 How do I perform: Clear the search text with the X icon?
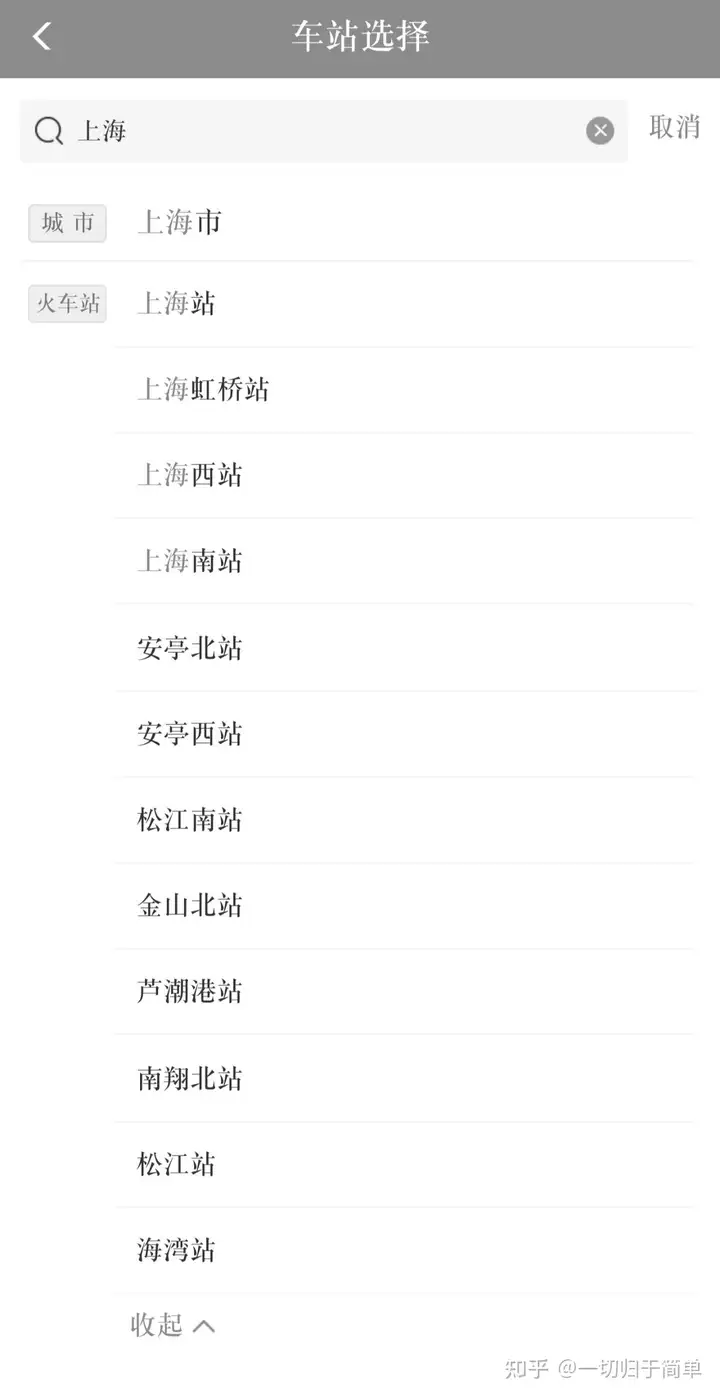pos(599,130)
